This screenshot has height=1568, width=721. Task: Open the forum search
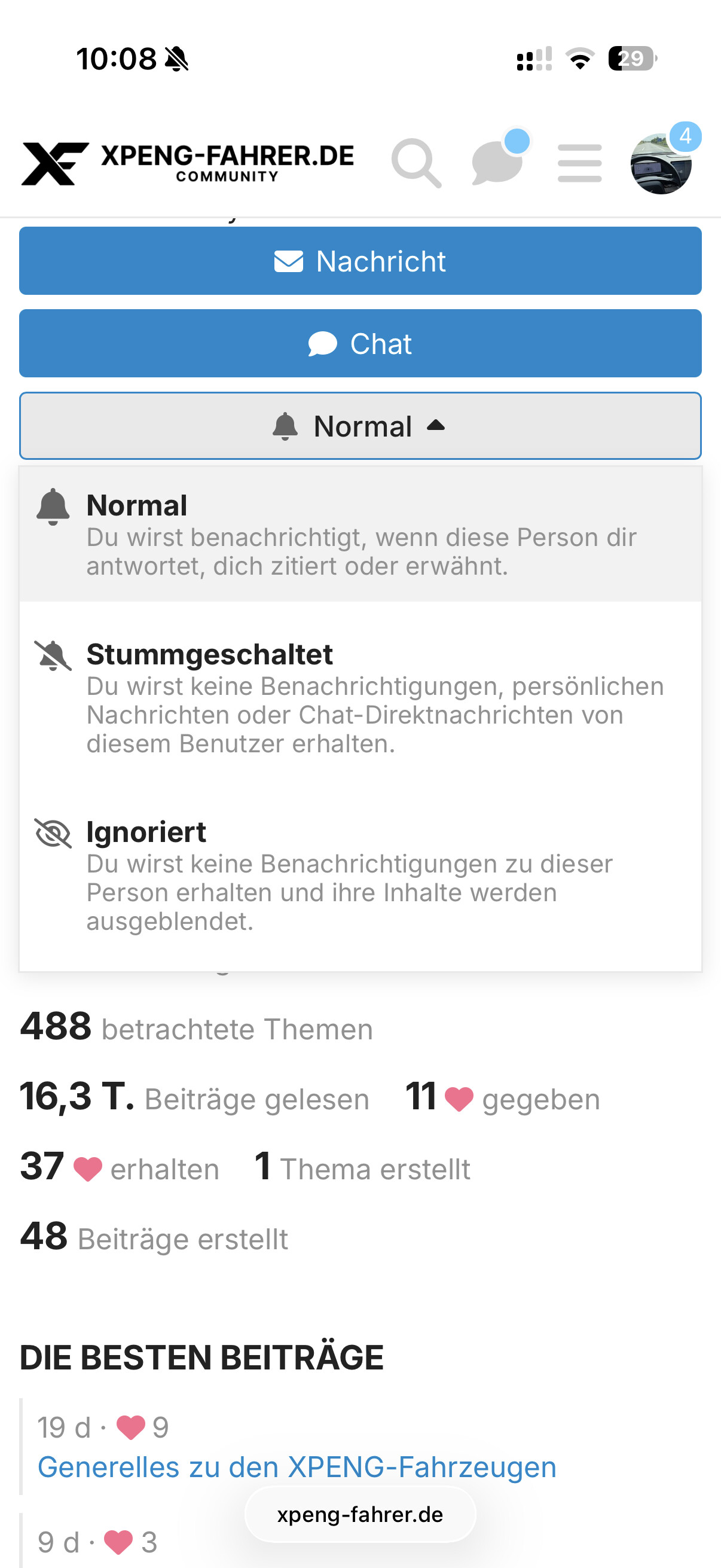pyautogui.click(x=416, y=163)
